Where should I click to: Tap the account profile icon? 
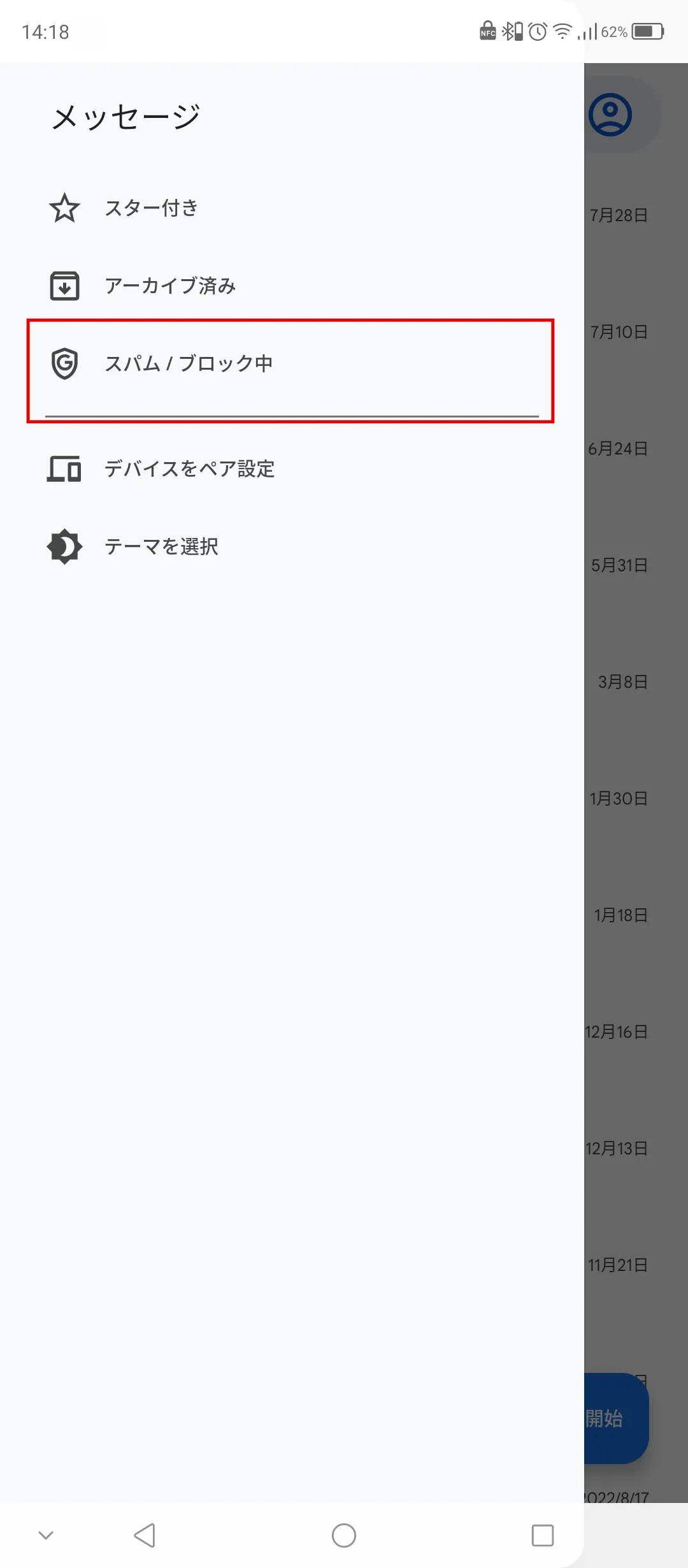click(610, 115)
